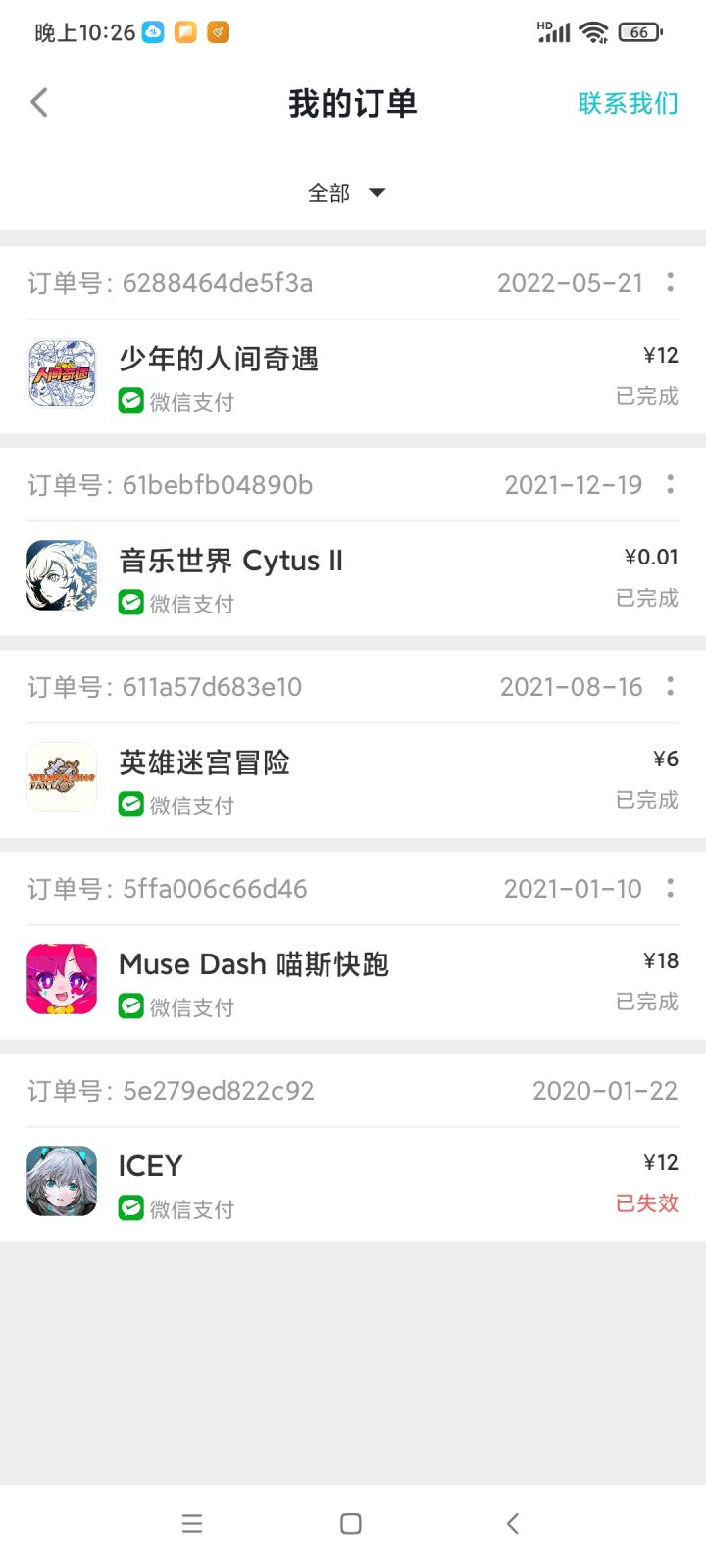
Task: Tap the 音乐世界 Cytus II game icon
Action: click(61, 576)
